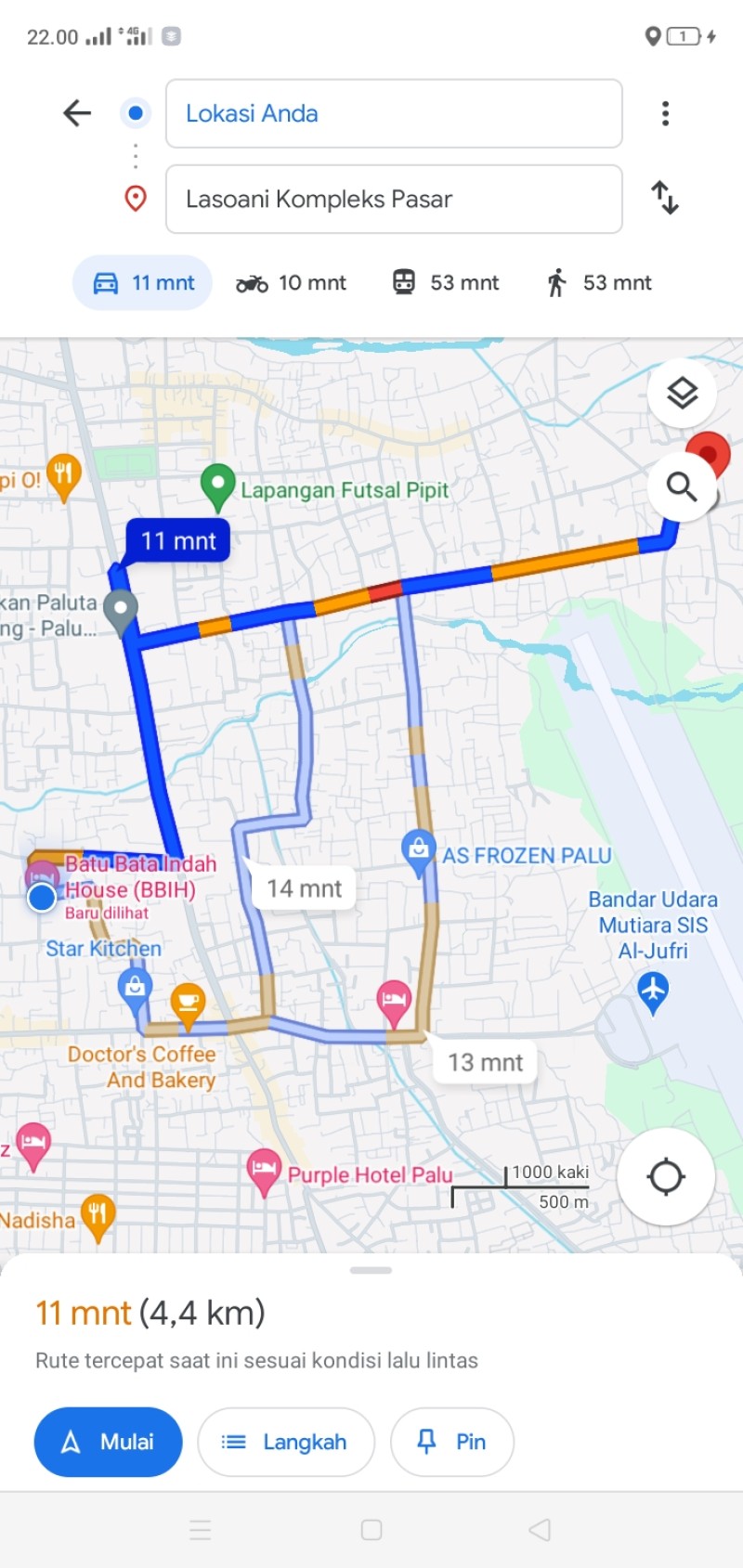743x1568 pixels.
Task: Open the map layers button
Action: [x=682, y=393]
